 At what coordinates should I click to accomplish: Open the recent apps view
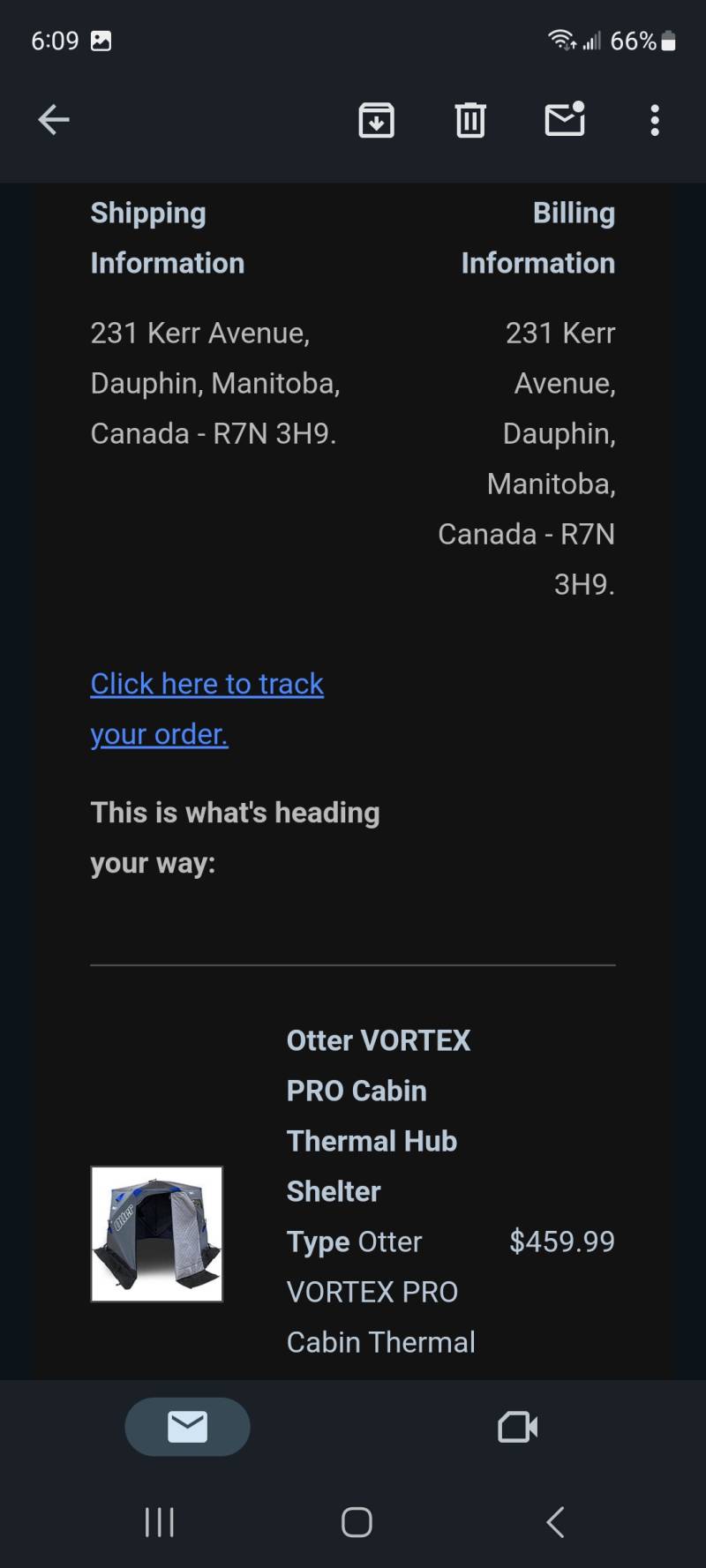click(160, 1522)
